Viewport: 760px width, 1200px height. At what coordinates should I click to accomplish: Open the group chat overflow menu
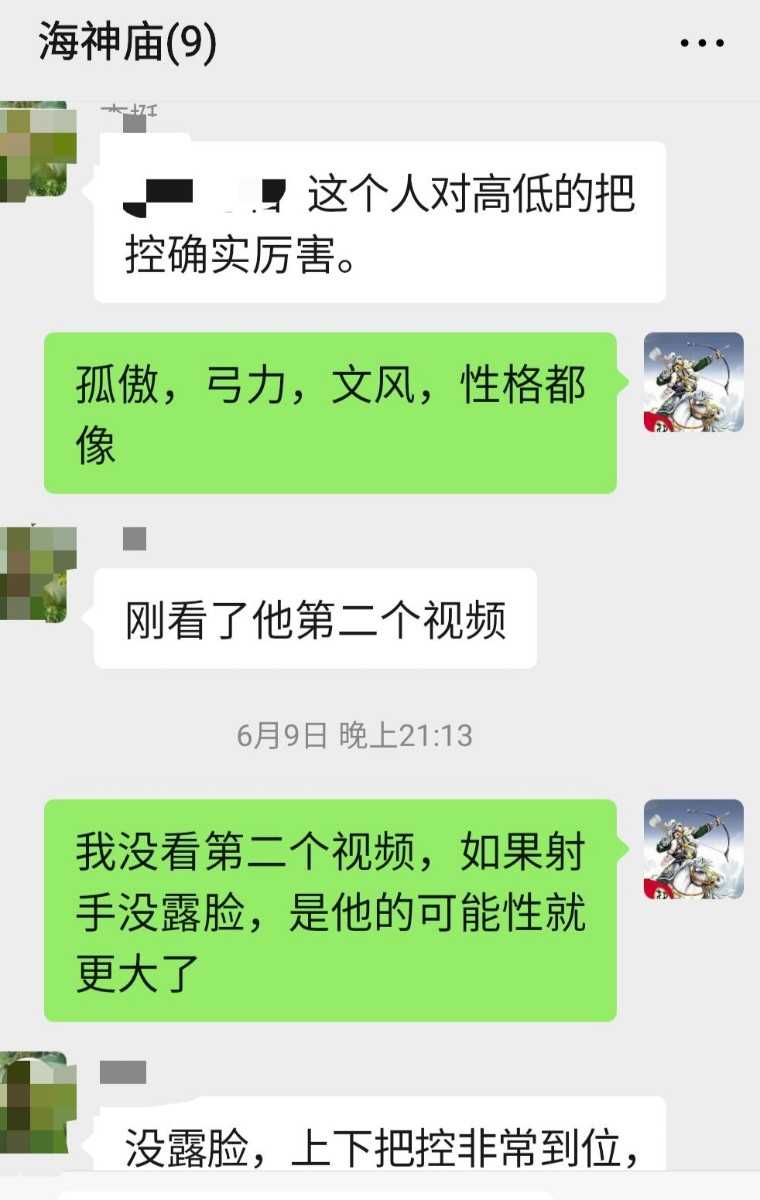pos(701,44)
